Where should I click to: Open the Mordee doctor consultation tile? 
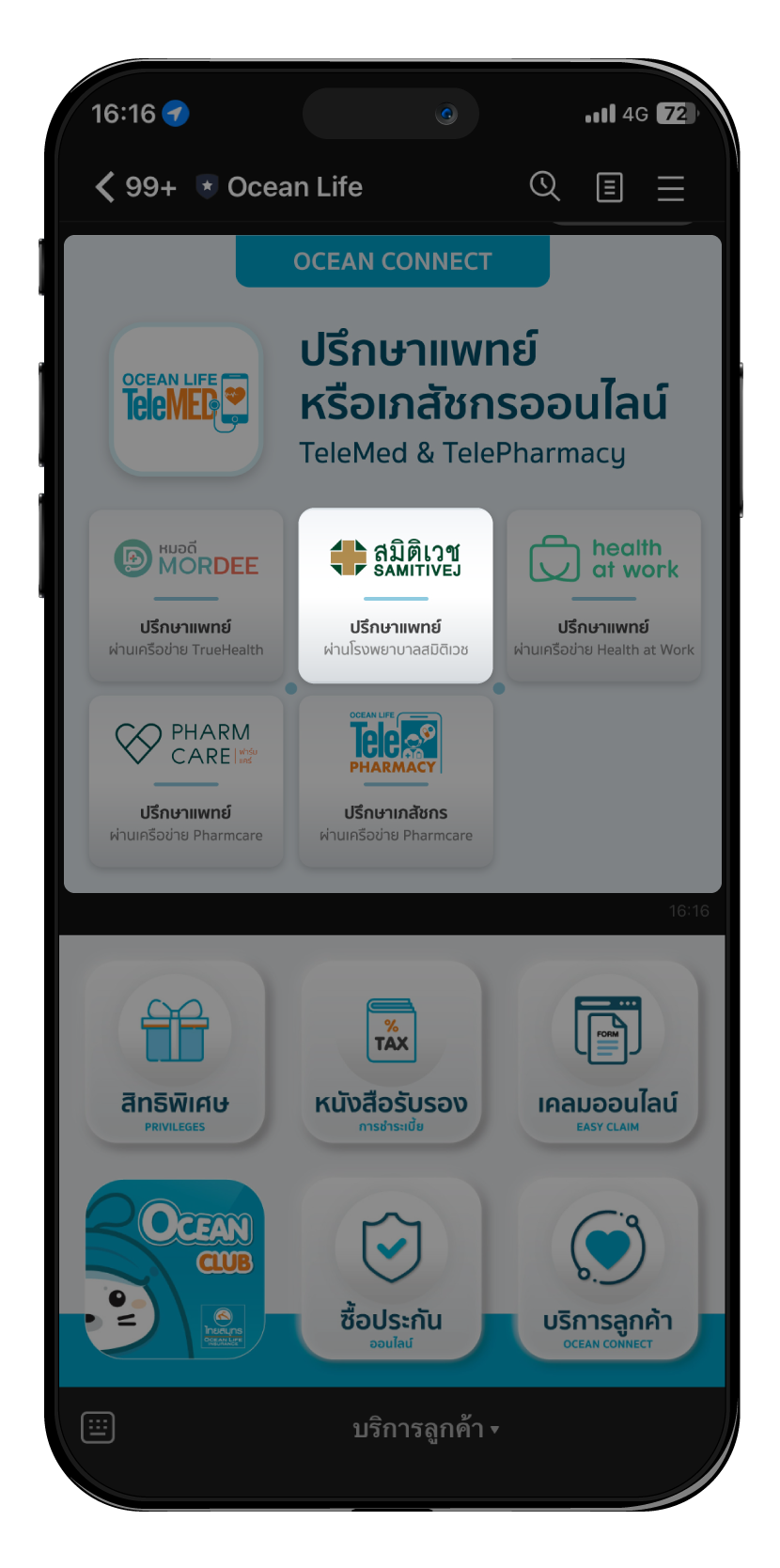tap(186, 595)
